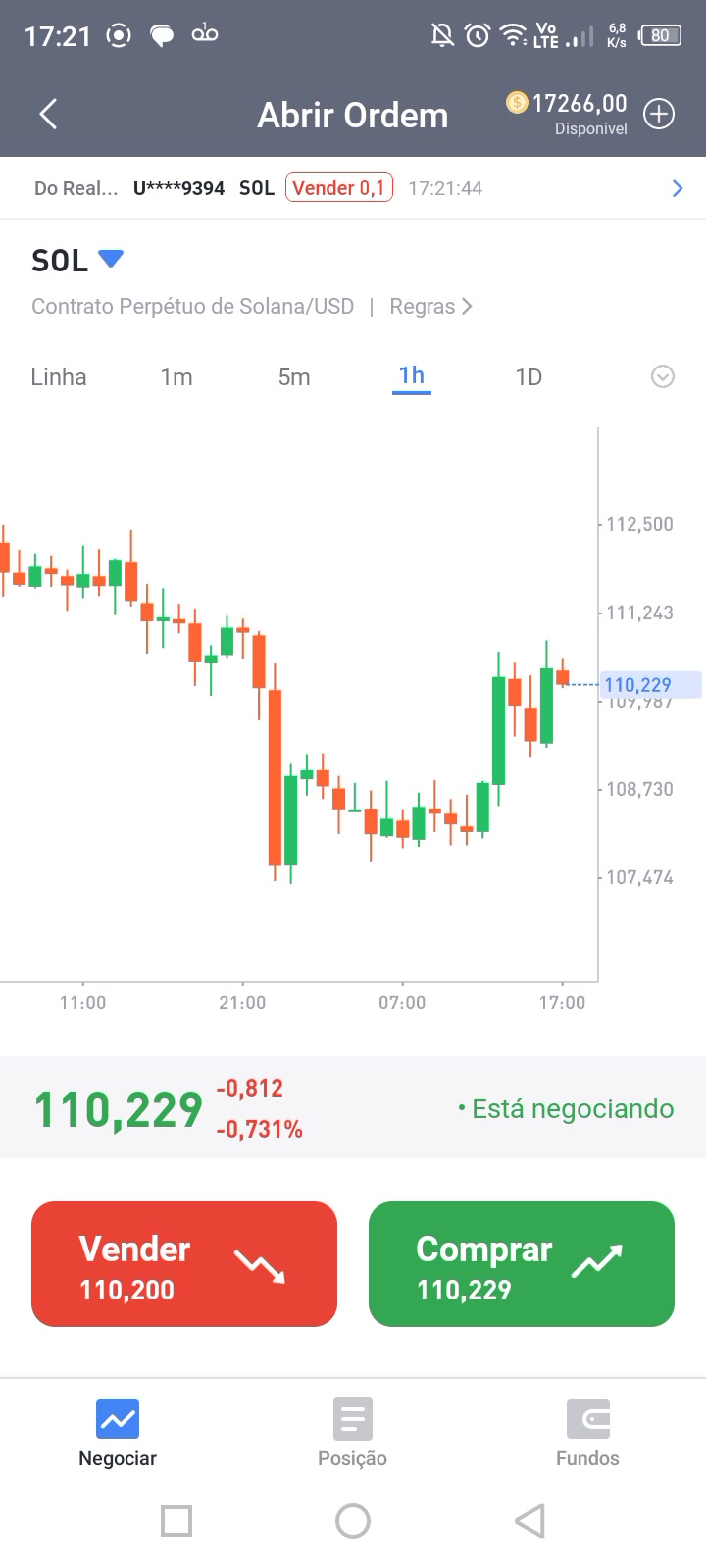This screenshot has height=1568, width=706.
Task: Open the Regras link
Action: [430, 306]
